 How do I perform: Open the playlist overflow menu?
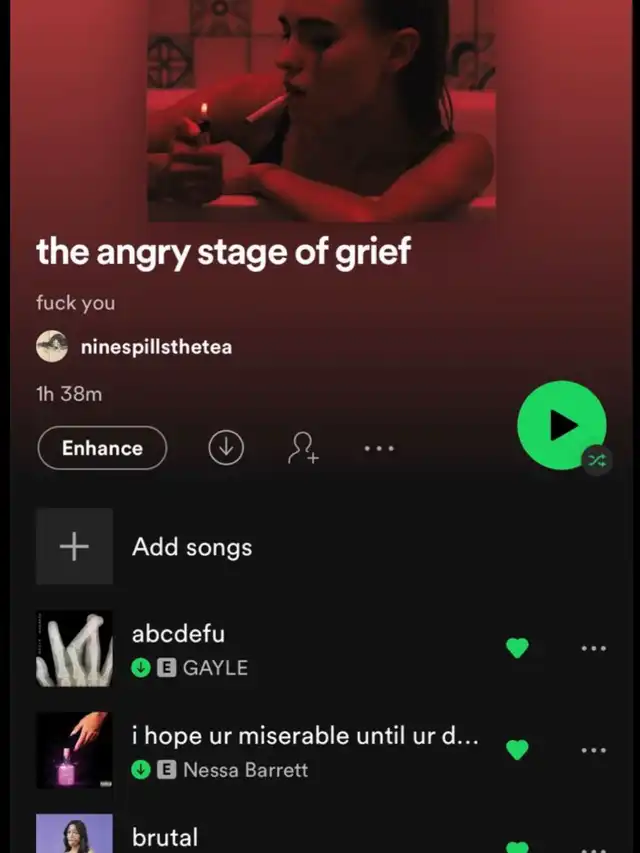379,448
